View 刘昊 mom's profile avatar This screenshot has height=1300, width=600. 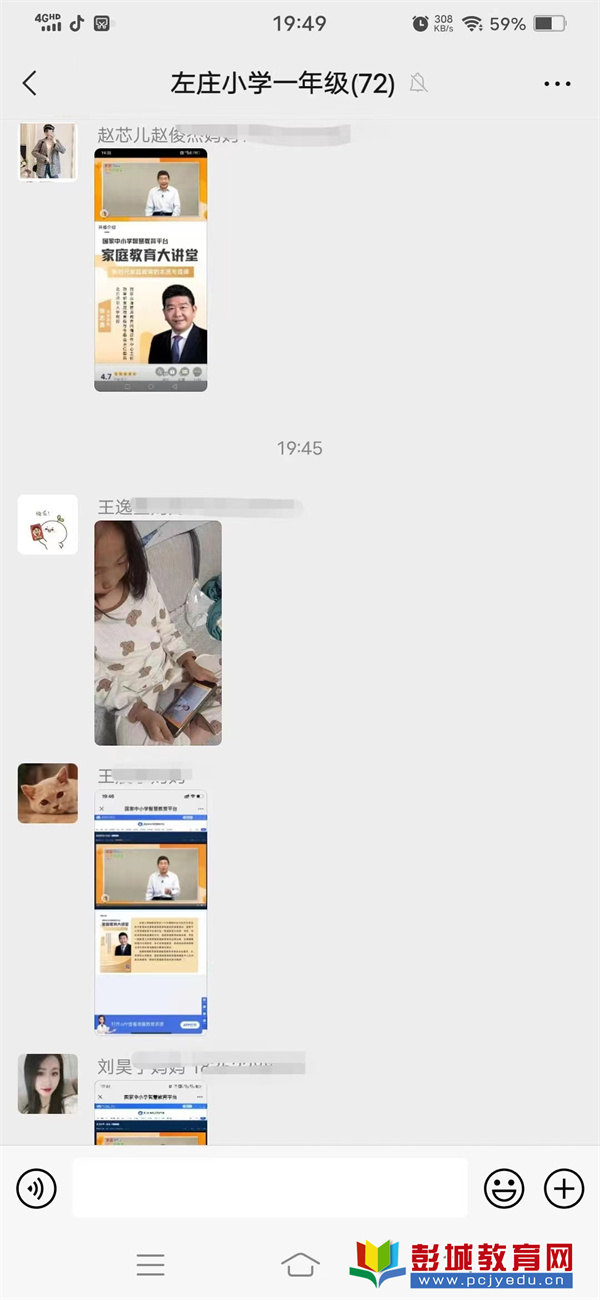click(47, 1083)
